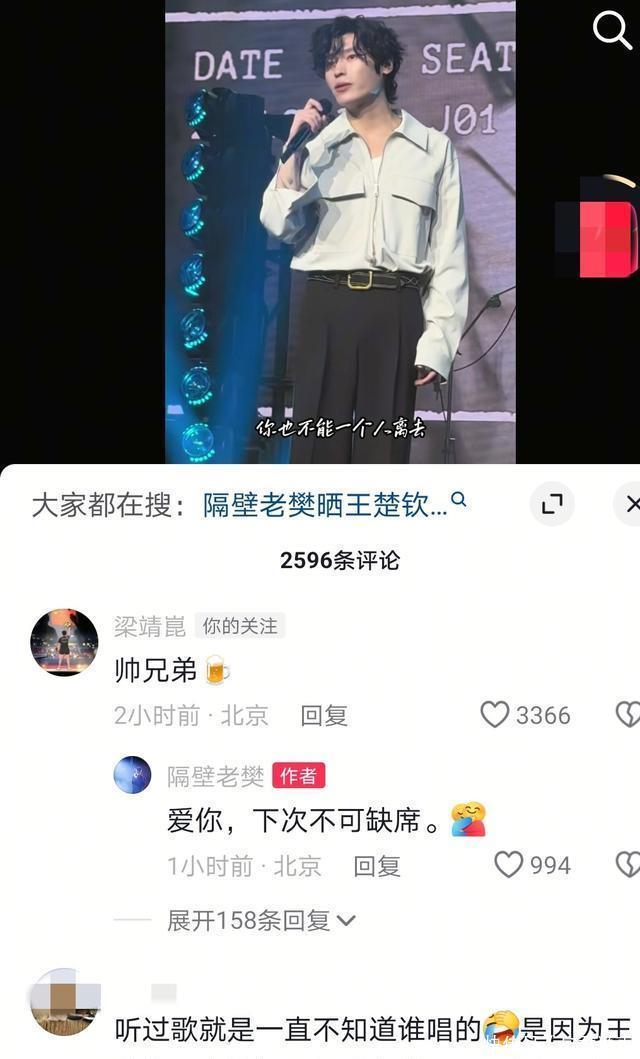
Task: Open 隔壁老樊's avatar in the author reply
Action: [132, 775]
